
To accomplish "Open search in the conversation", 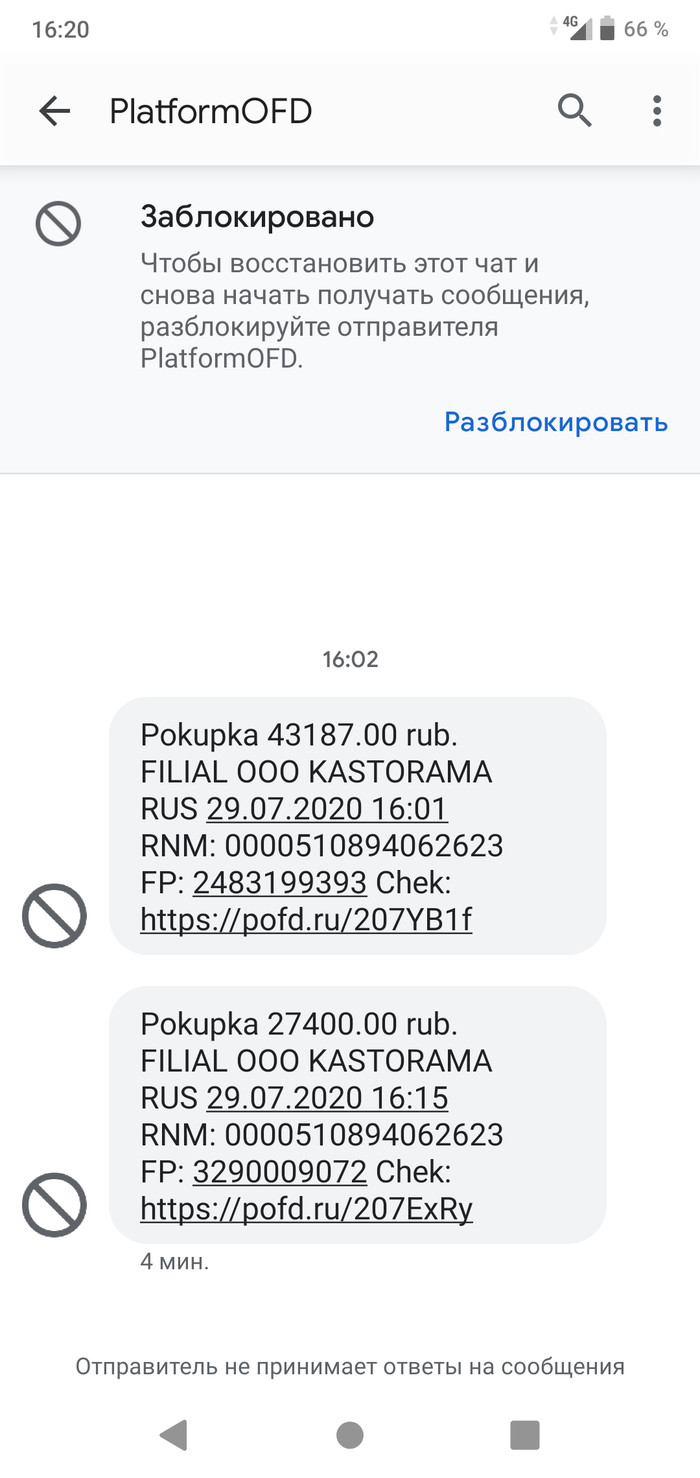I will pos(574,111).
